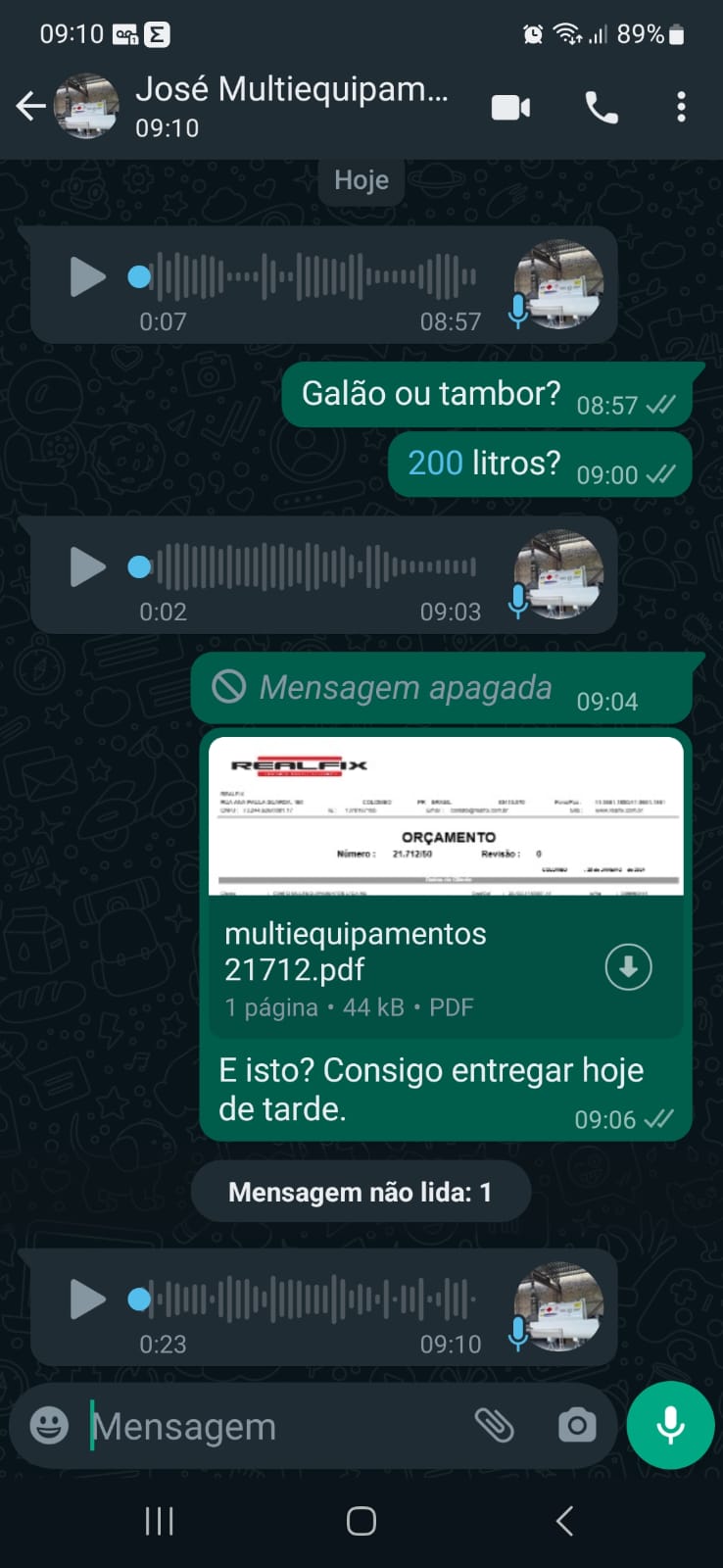Open the overflow menu
This screenshot has width=723, height=1568.
[x=681, y=107]
